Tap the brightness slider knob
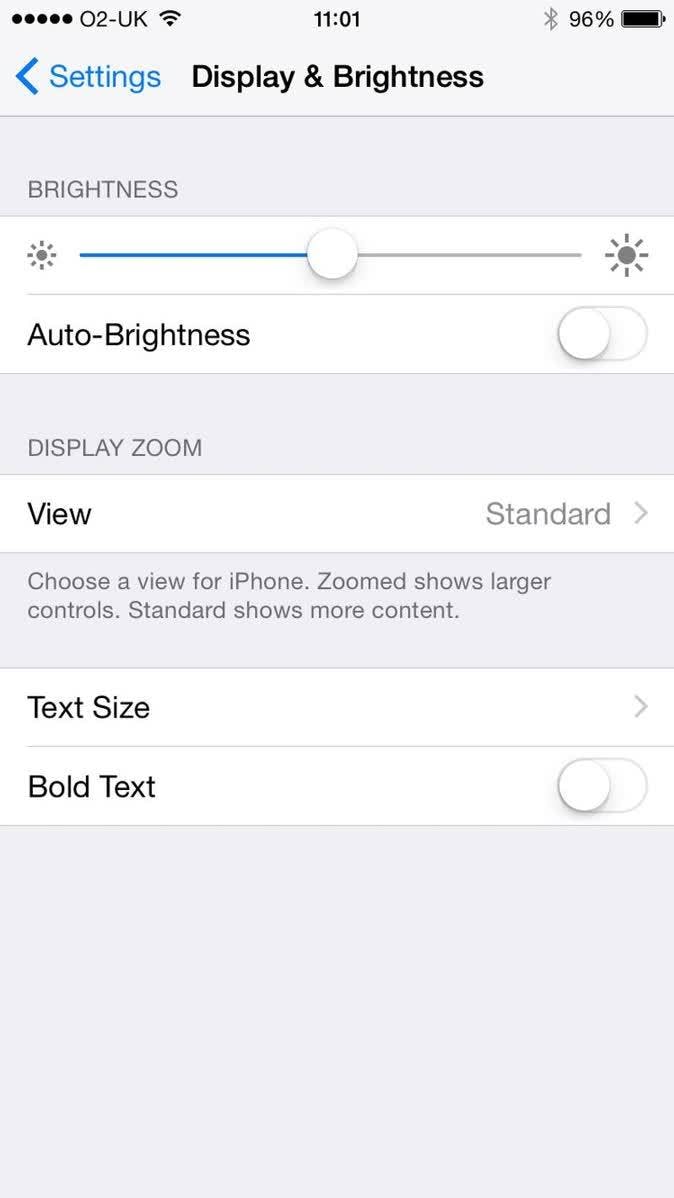The image size is (674, 1198). 332,255
